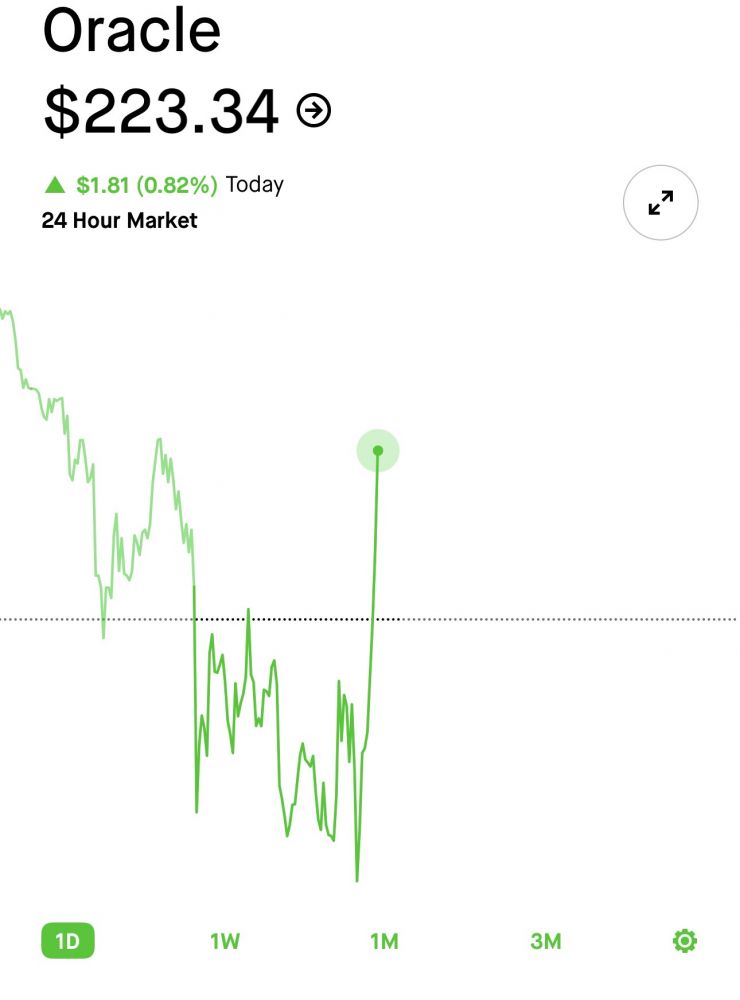The height and width of the screenshot is (1000, 740).
Task: Select the 1D chart range
Action: pos(68,941)
